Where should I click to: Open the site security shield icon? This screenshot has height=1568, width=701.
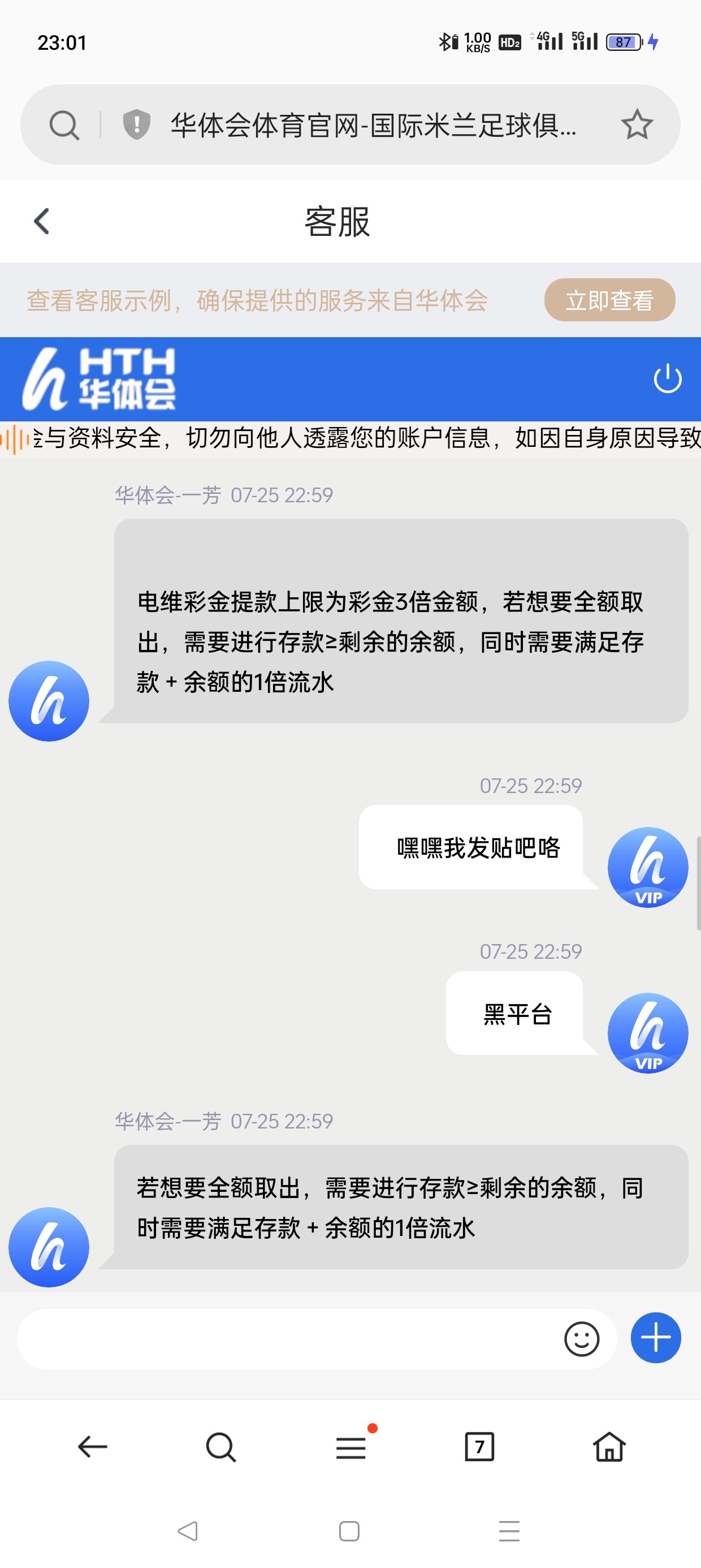pyautogui.click(x=136, y=125)
